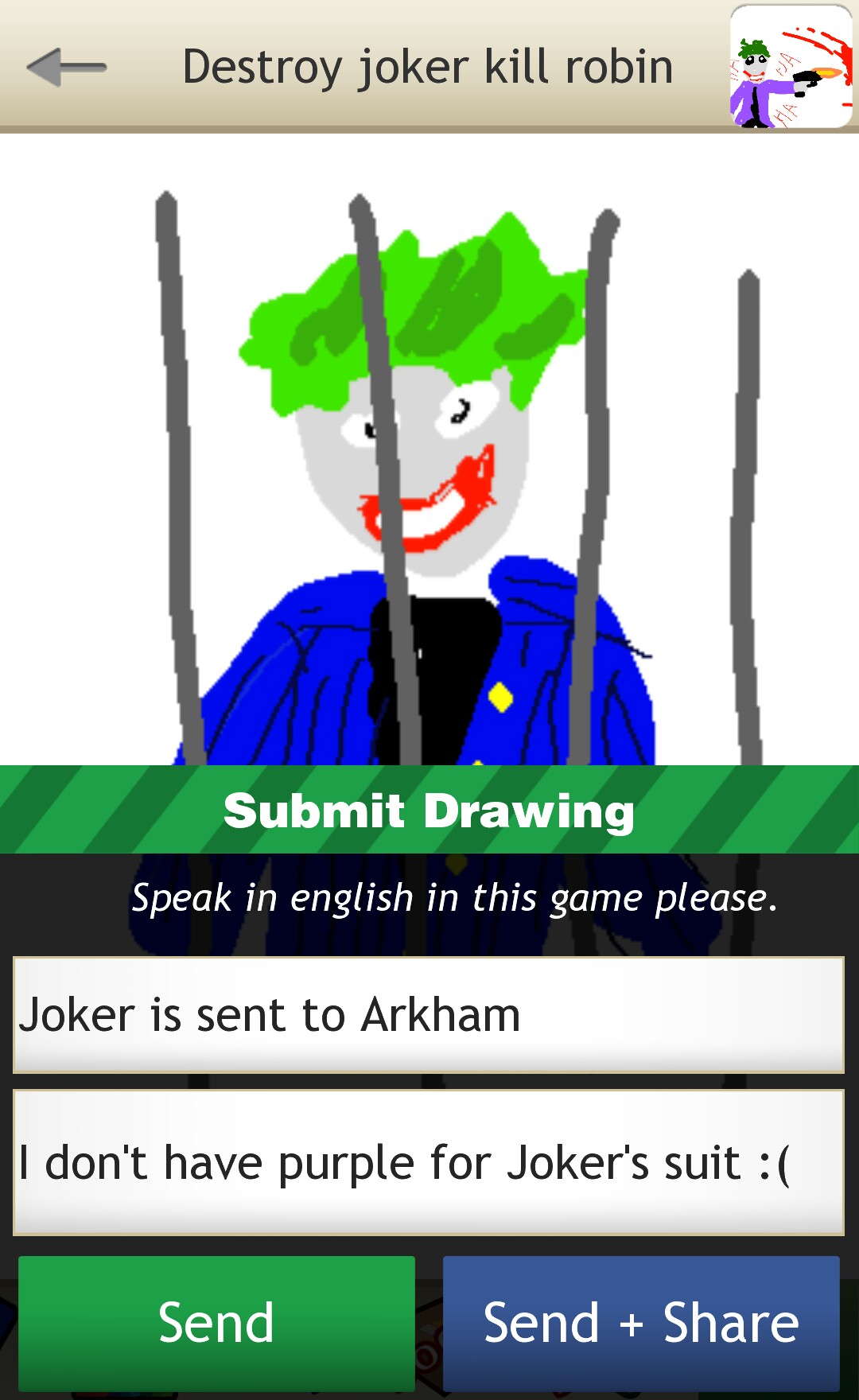Edit the 'Joker is sent to Arkham' field

(429, 1015)
